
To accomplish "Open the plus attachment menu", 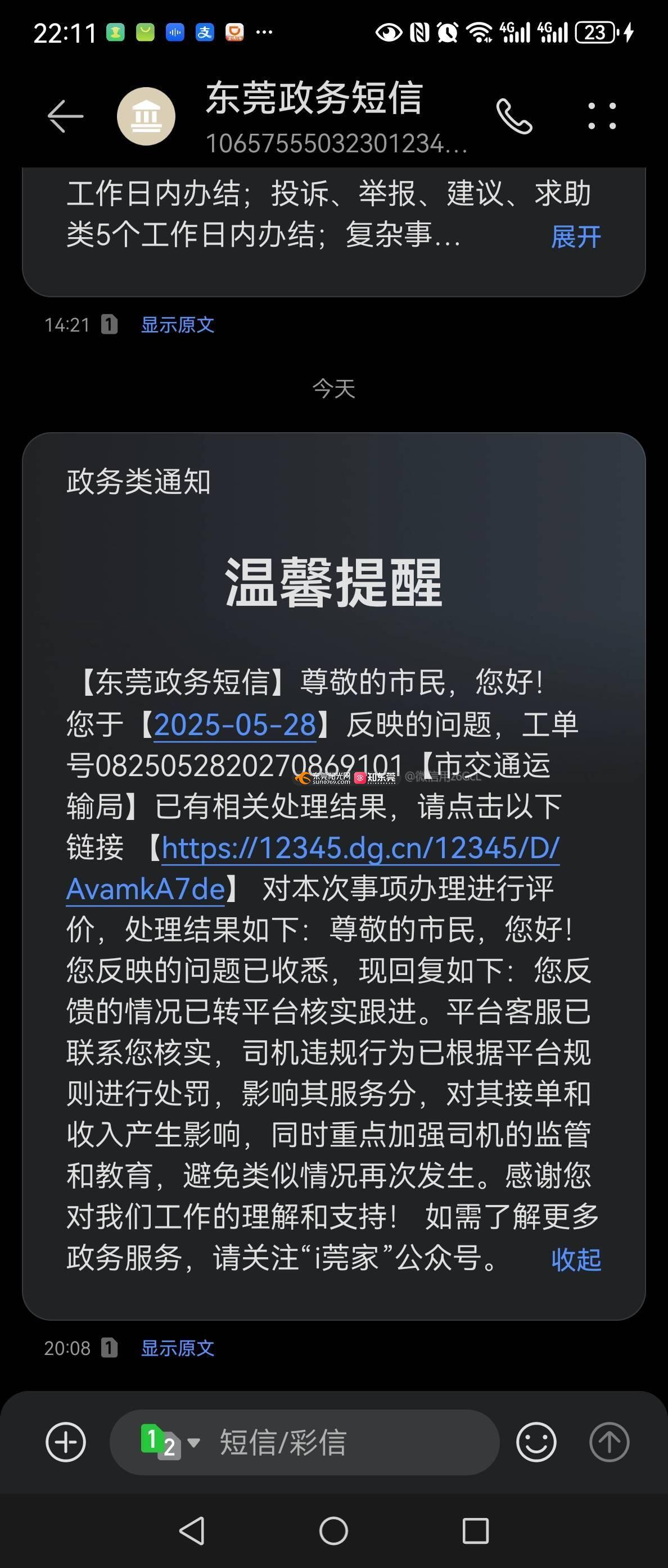I will click(x=66, y=1442).
